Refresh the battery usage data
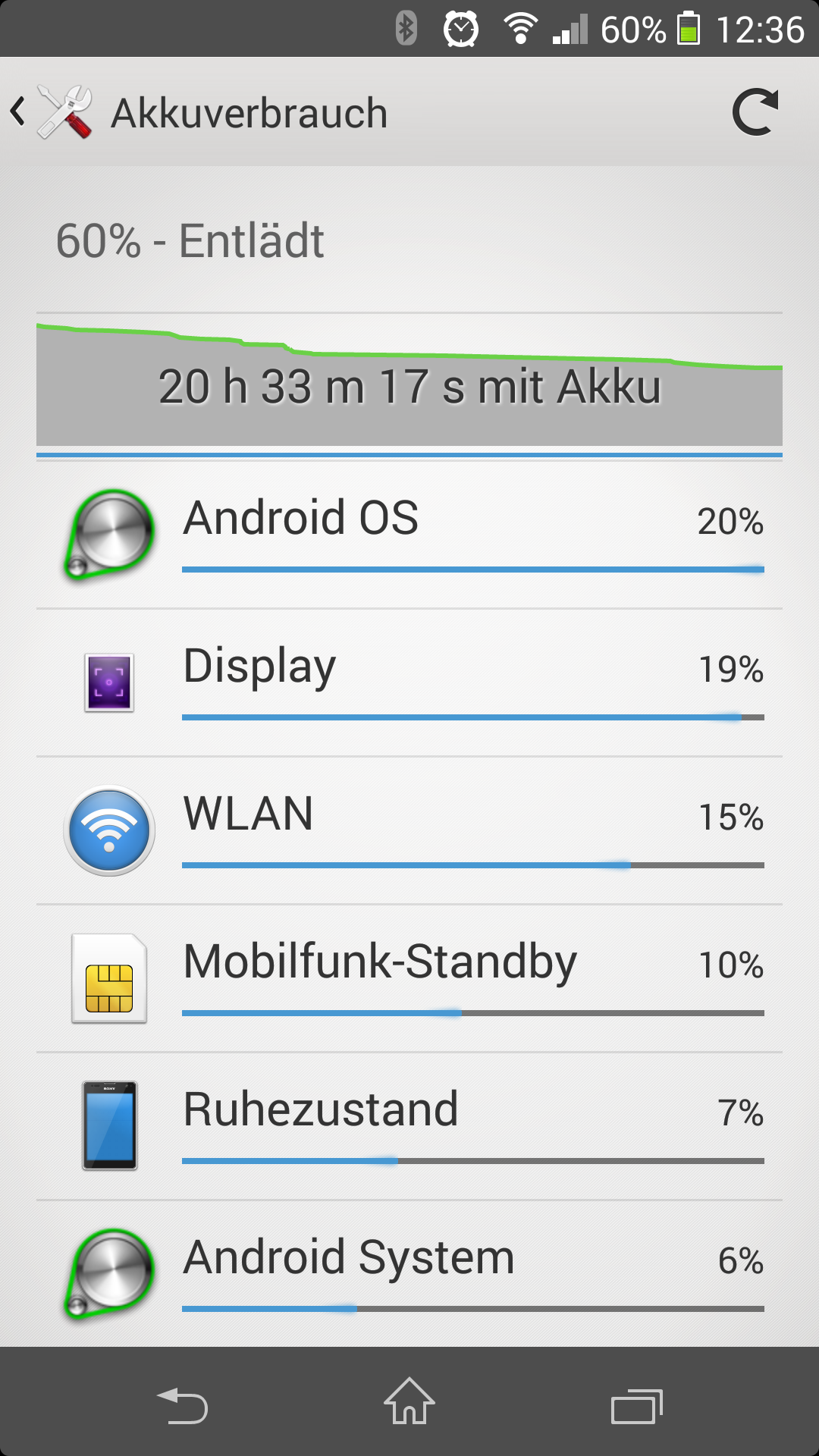819x1456 pixels. point(755,112)
